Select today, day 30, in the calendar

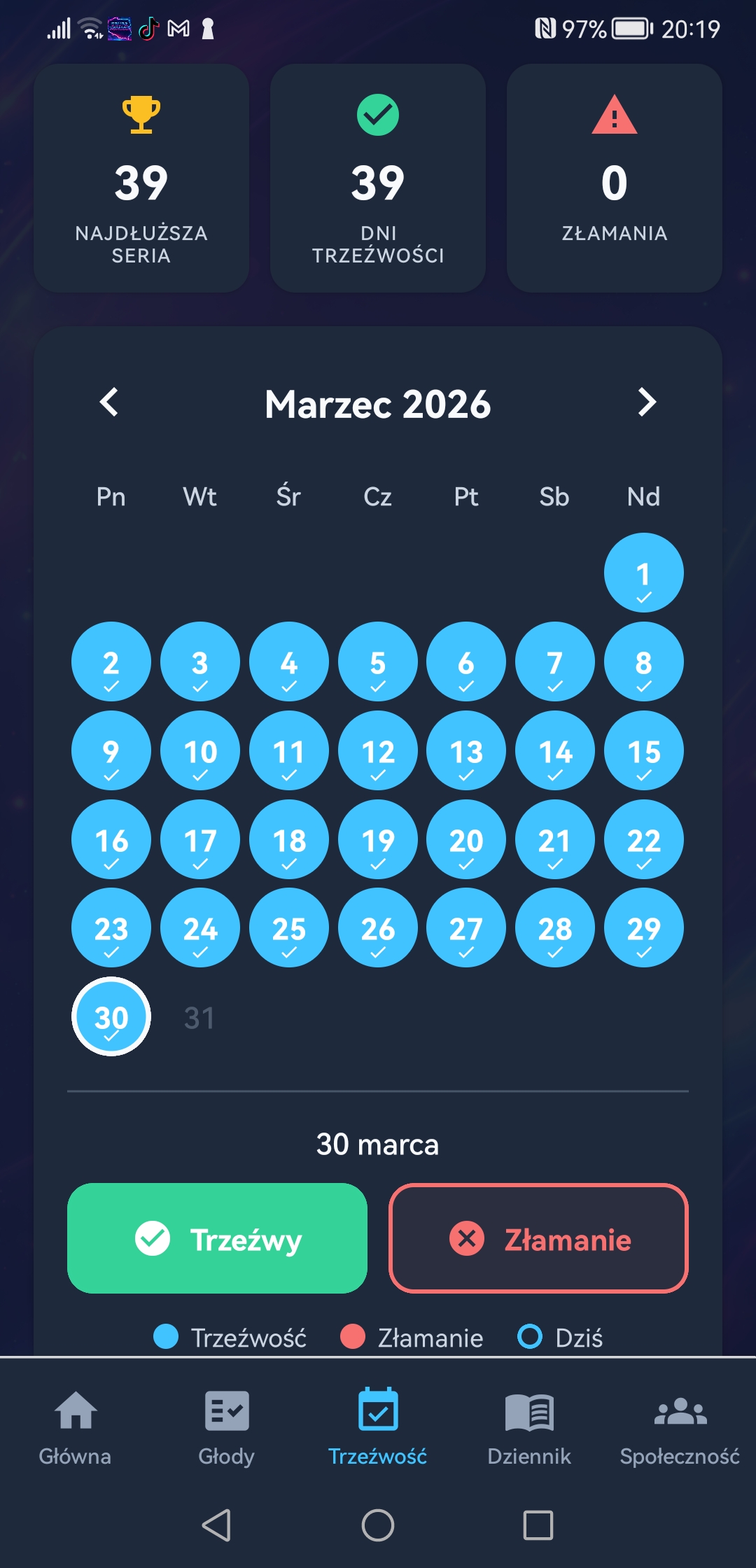111,1017
